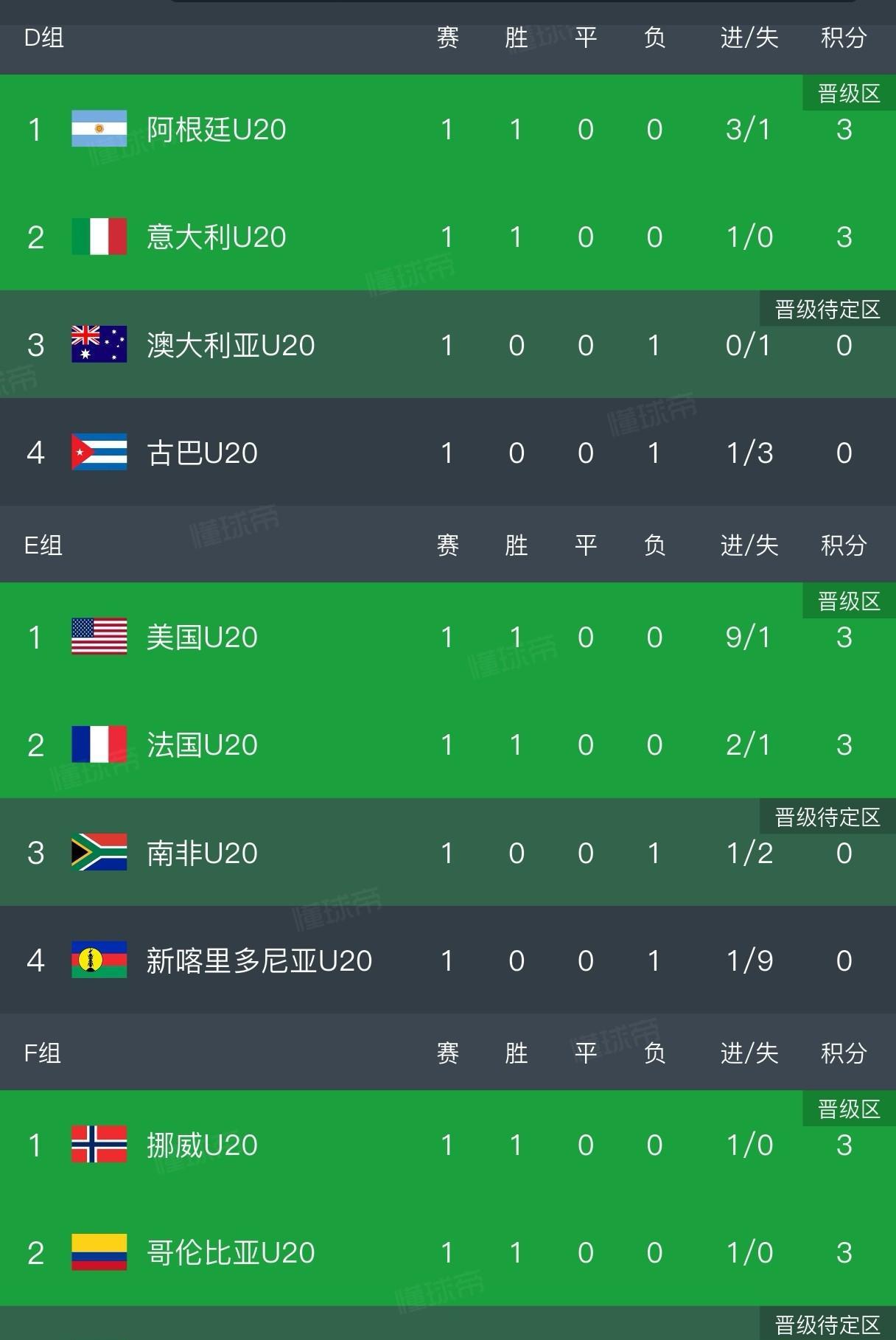Screen dimensions: 896x1340
Task: Open the 美国U20 team row
Action: coord(448,637)
